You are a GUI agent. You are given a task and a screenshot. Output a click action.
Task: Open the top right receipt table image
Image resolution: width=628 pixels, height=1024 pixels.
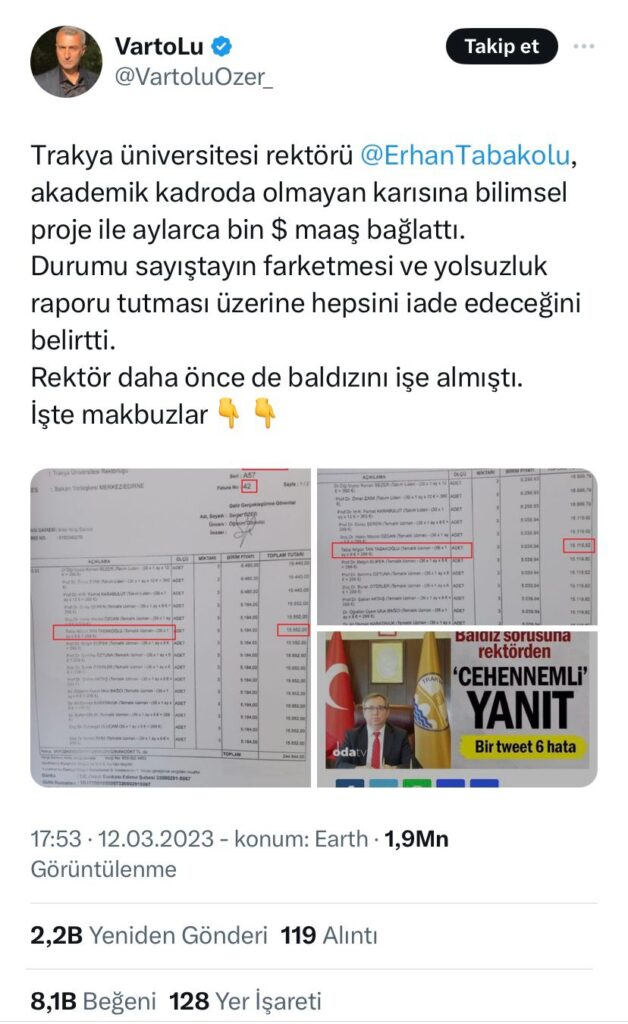click(456, 545)
